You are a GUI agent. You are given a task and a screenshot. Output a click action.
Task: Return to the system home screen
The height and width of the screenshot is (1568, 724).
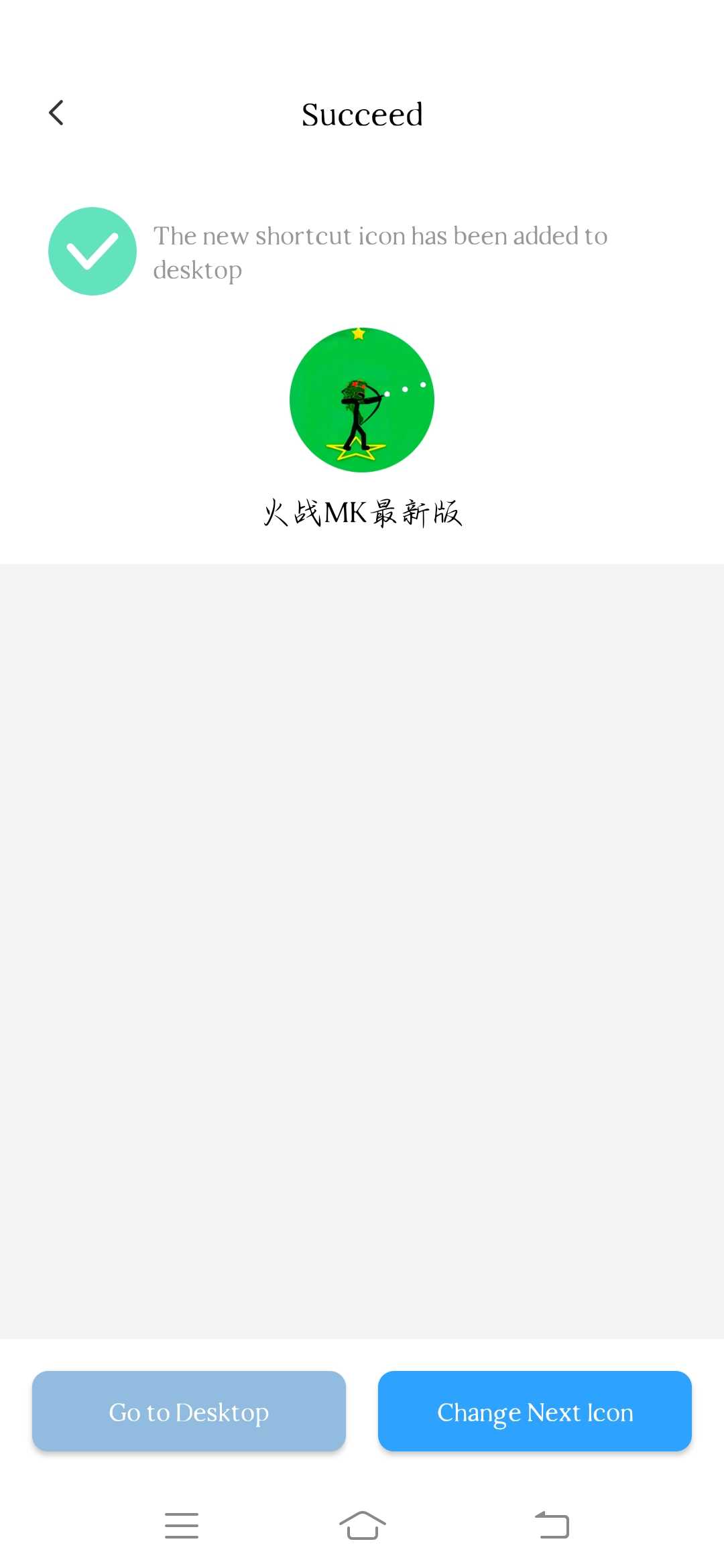coord(362,1526)
